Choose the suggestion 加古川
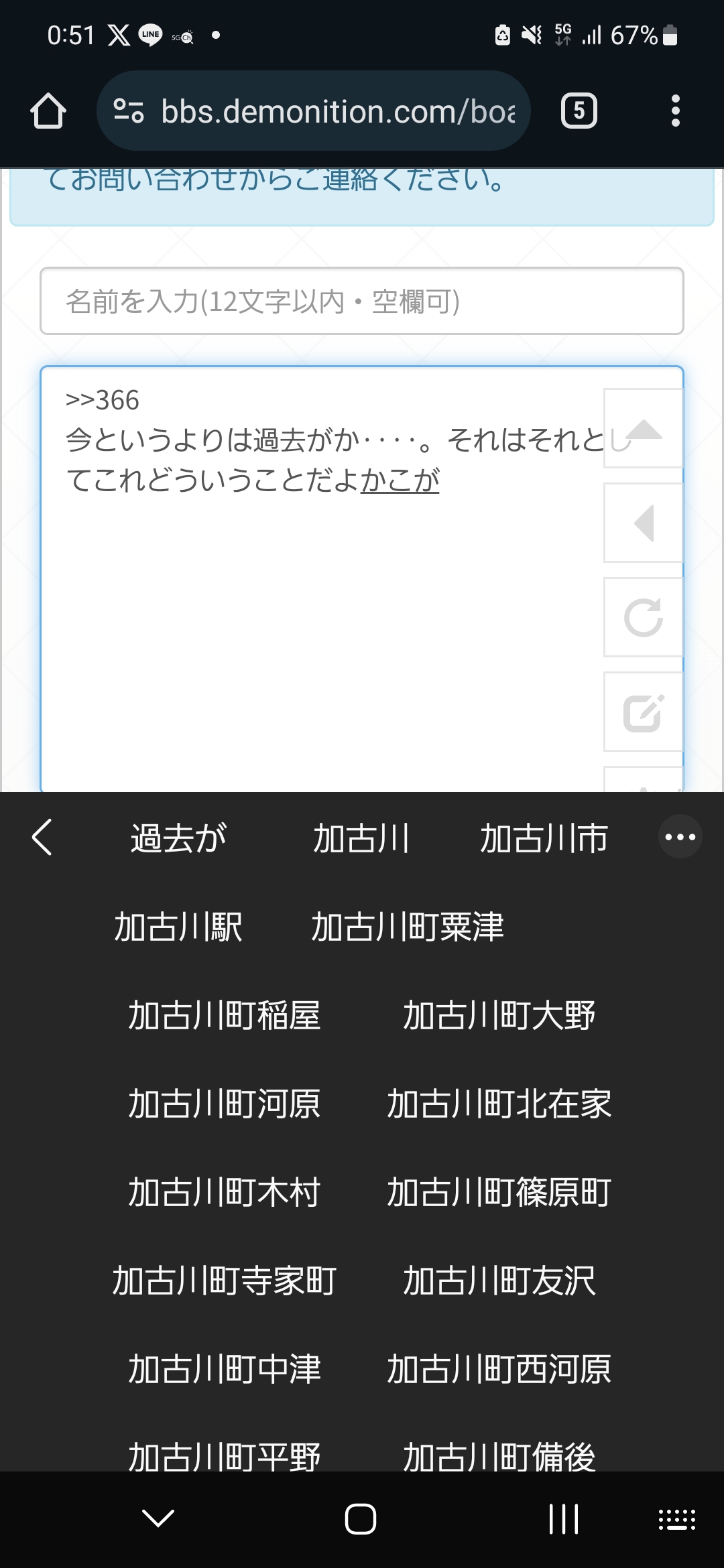The image size is (724, 1568). click(361, 838)
